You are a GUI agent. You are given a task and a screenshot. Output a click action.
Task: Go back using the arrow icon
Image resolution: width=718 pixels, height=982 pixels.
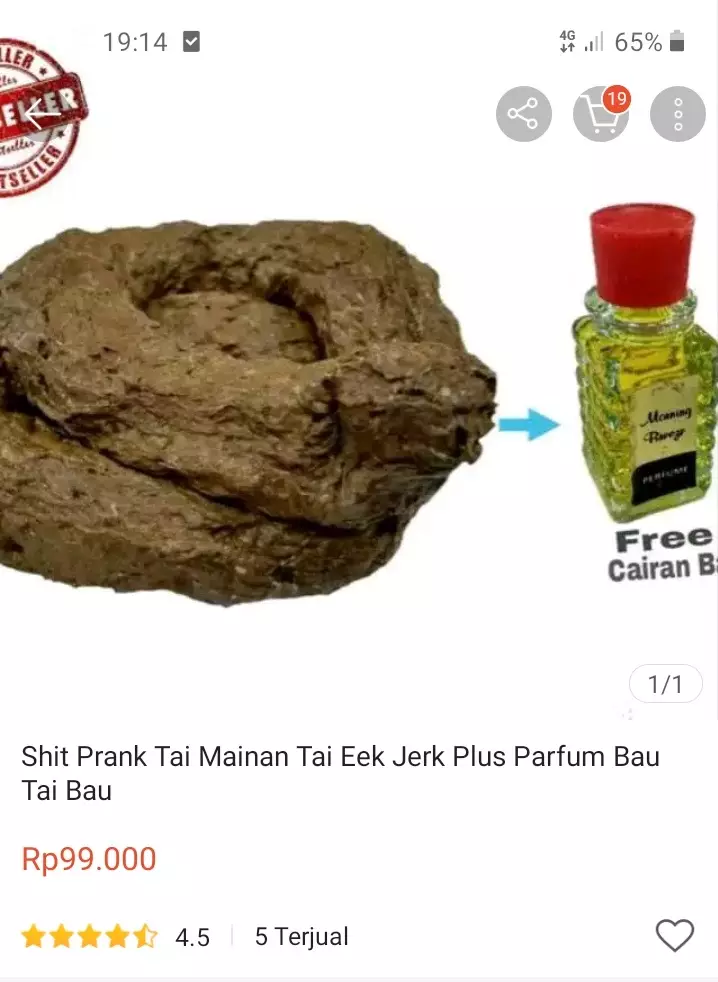click(x=40, y=114)
